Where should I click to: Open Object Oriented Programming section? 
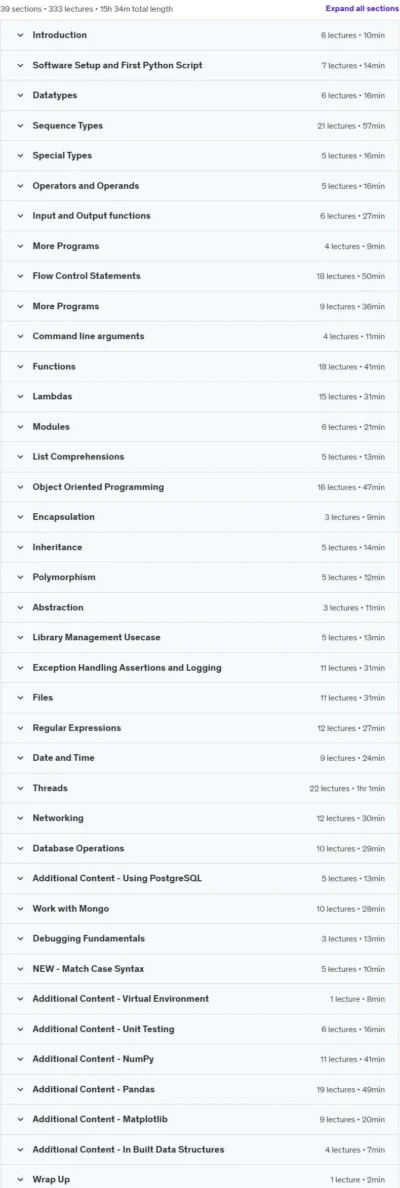click(x=200, y=486)
